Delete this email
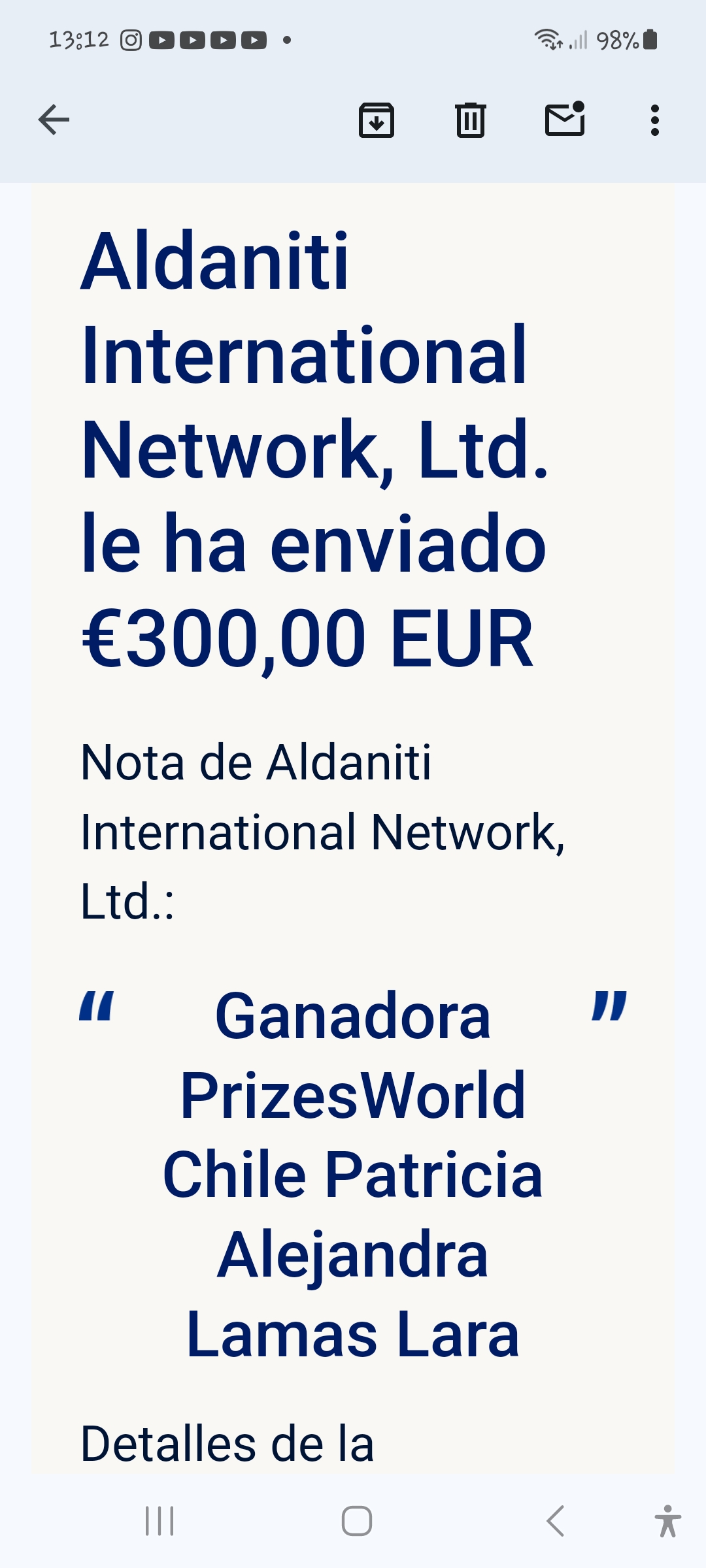This screenshot has width=706, height=1568. (x=470, y=120)
